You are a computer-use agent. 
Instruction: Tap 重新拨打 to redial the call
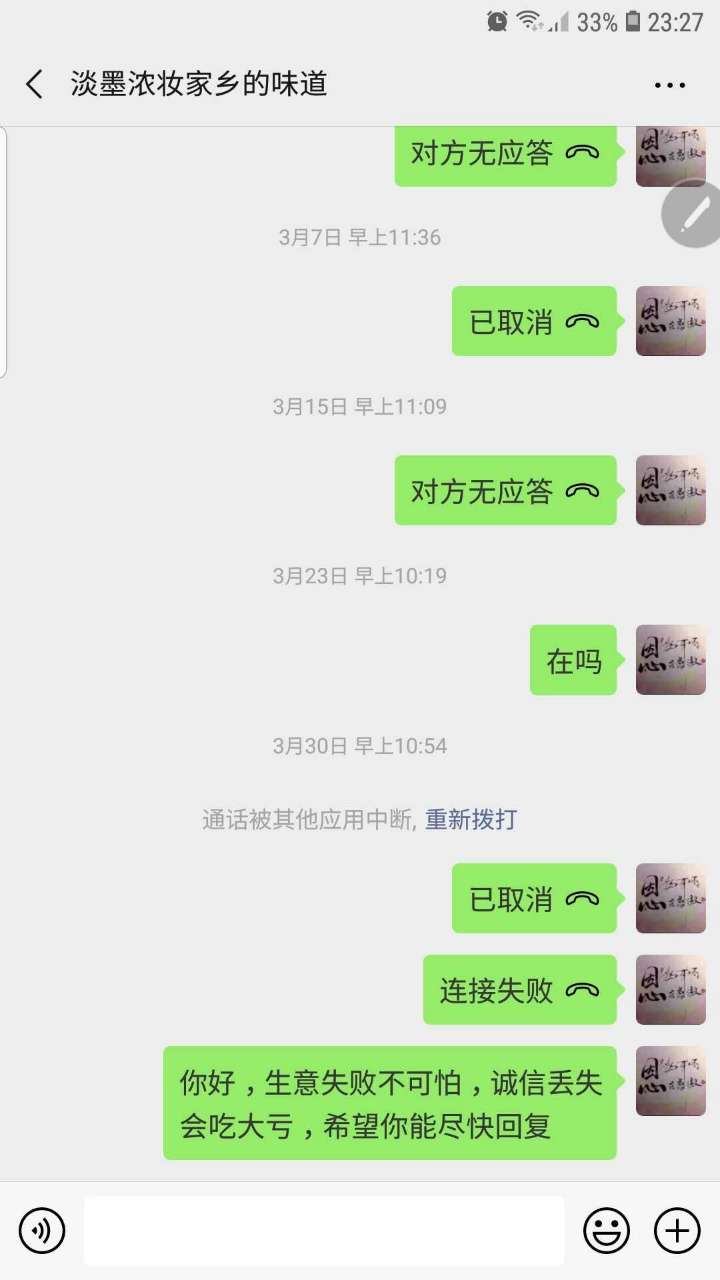click(471, 820)
